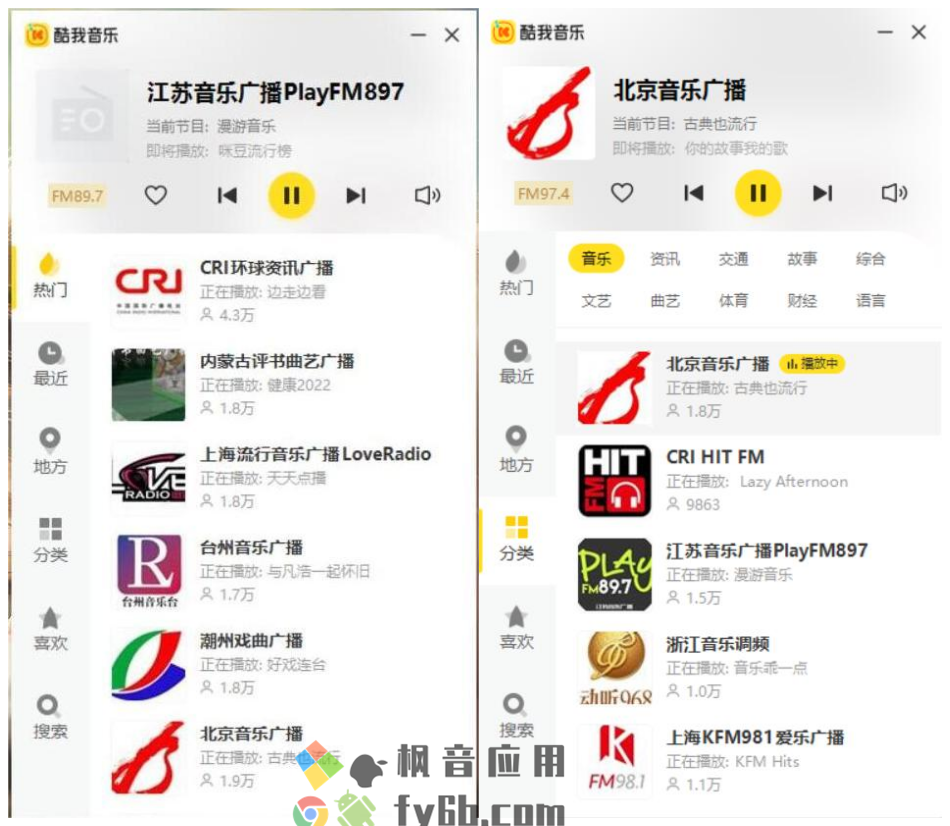The width and height of the screenshot is (950, 826).
Task: Open 浙江音乐调频 station
Action: click(717, 645)
